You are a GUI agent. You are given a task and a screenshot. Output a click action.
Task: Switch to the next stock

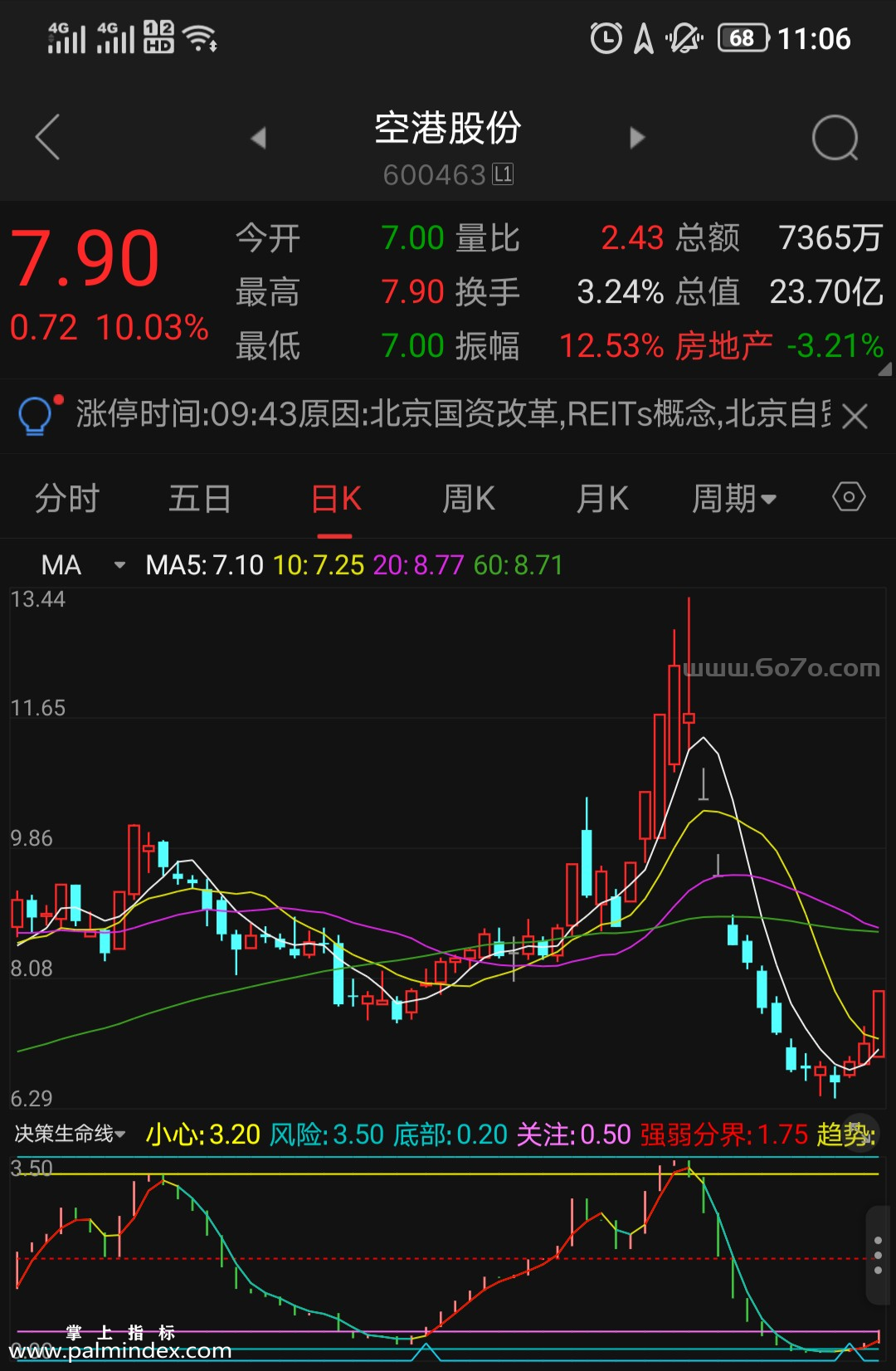click(x=636, y=138)
